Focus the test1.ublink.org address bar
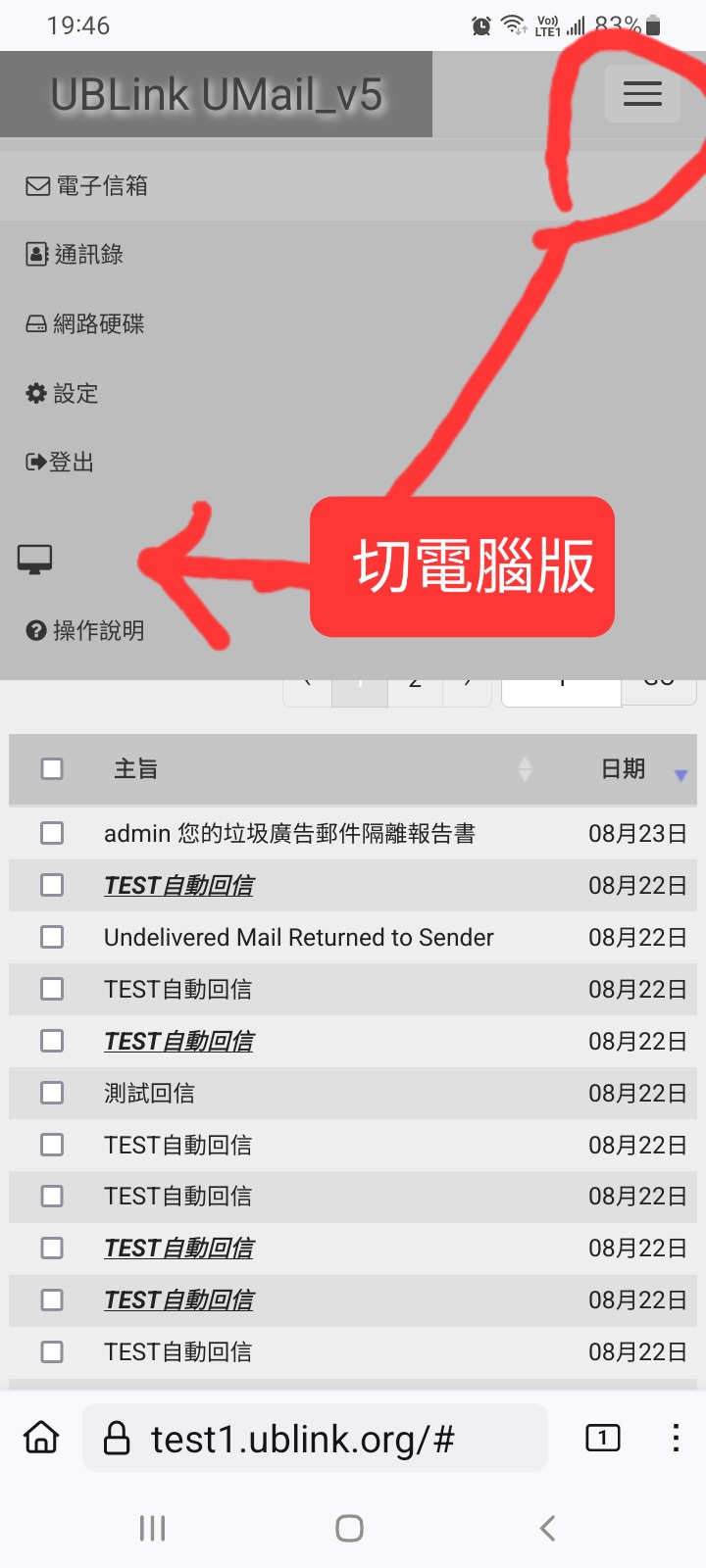This screenshot has height=1568, width=706. [x=314, y=1439]
